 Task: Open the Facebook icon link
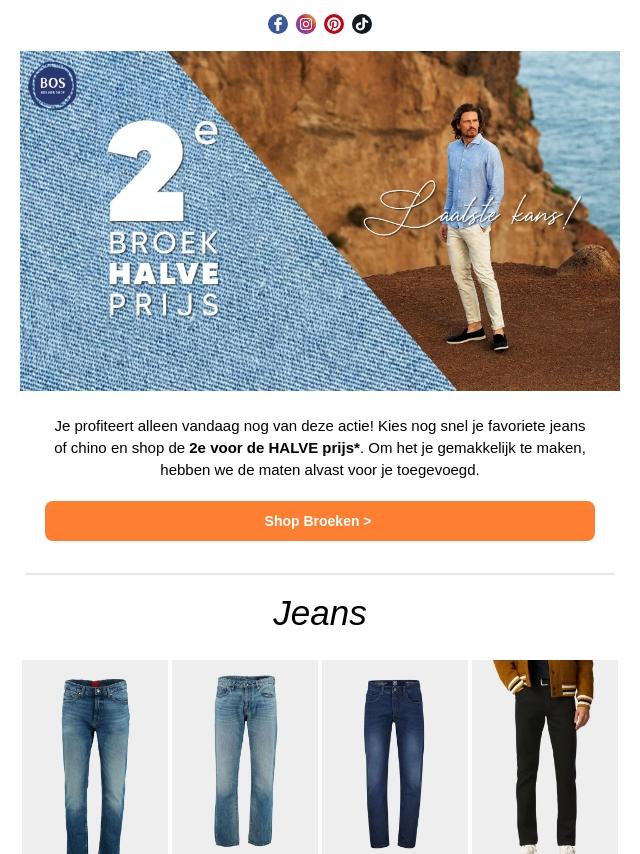(278, 24)
